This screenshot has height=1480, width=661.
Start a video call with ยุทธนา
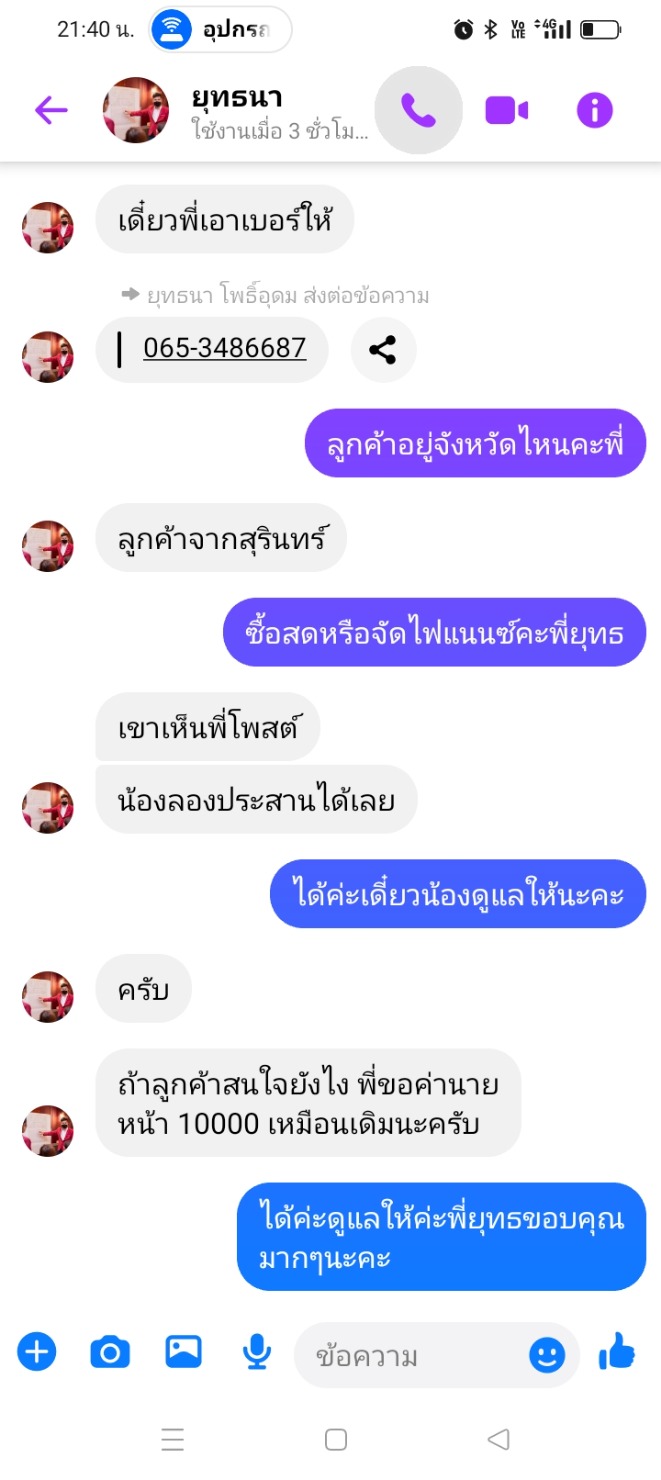(x=507, y=110)
